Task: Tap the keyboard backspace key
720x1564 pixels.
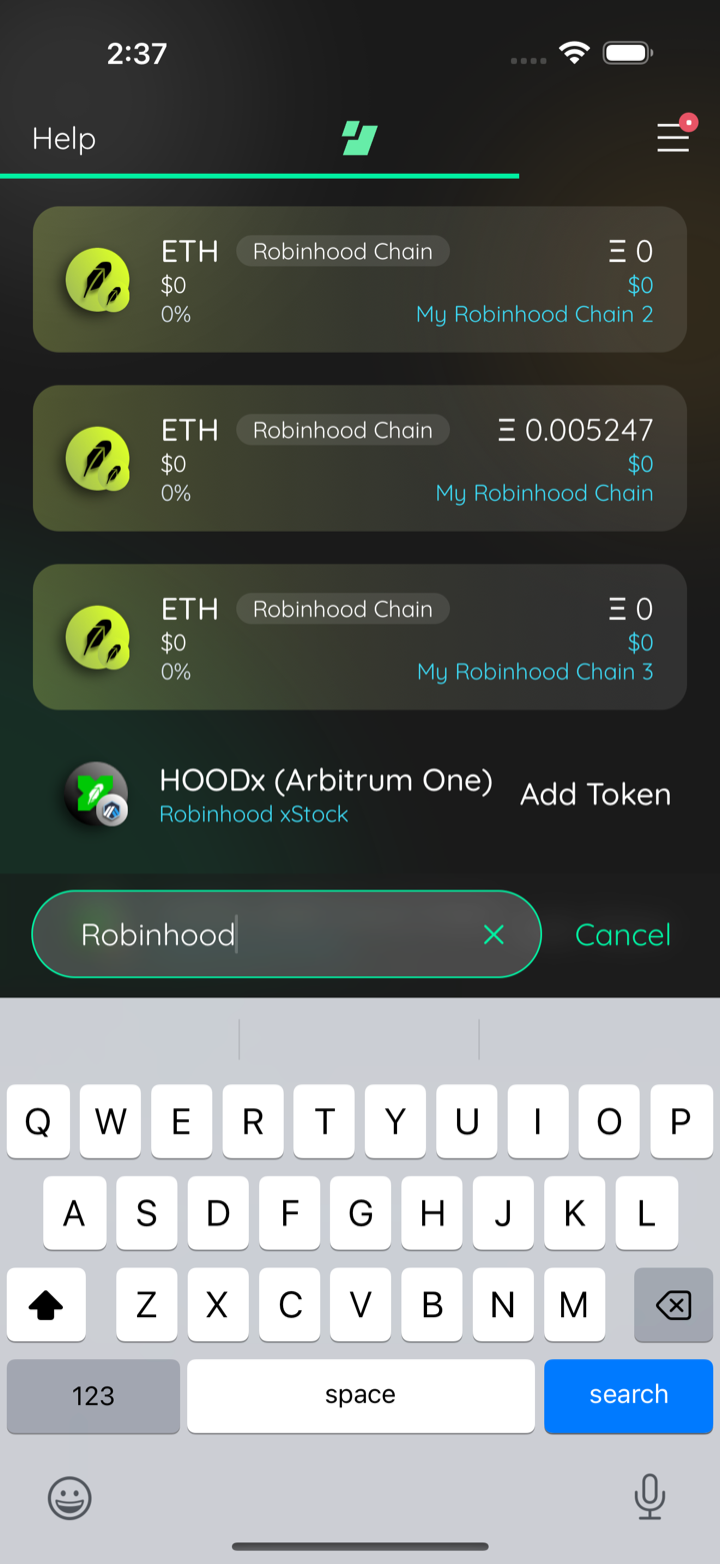Action: (x=673, y=1304)
